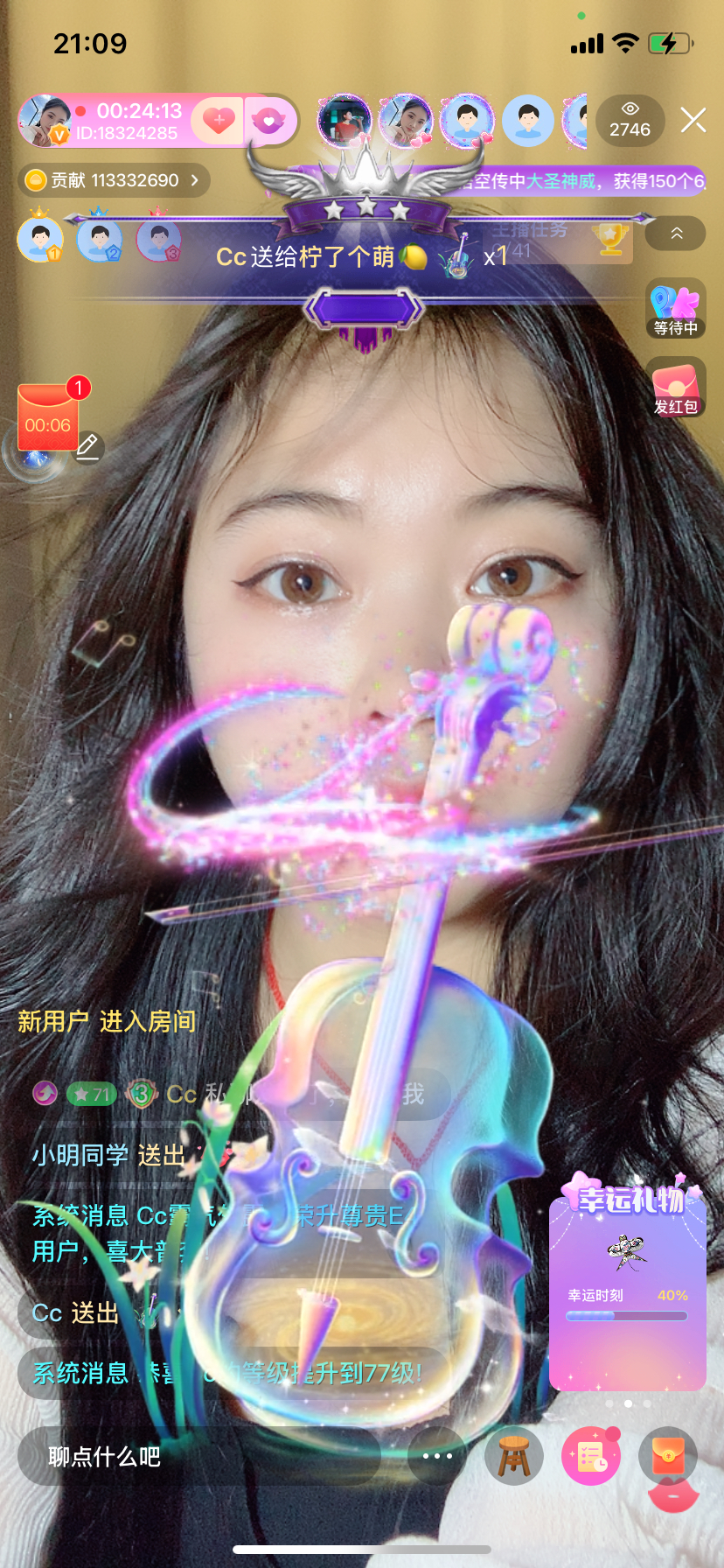Open the three-dot more options
724x1568 pixels.
pyautogui.click(x=437, y=1456)
